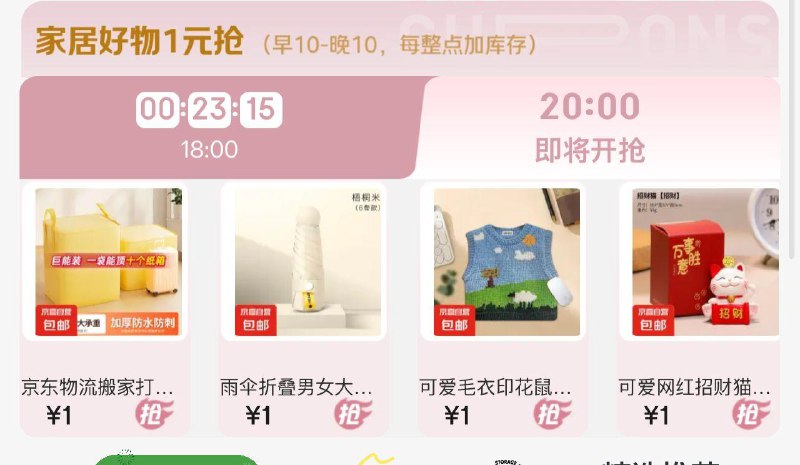Grab the ¥1 deal for 京东物流搬家打包袋
Screen dimensions: 800x465
tap(154, 412)
